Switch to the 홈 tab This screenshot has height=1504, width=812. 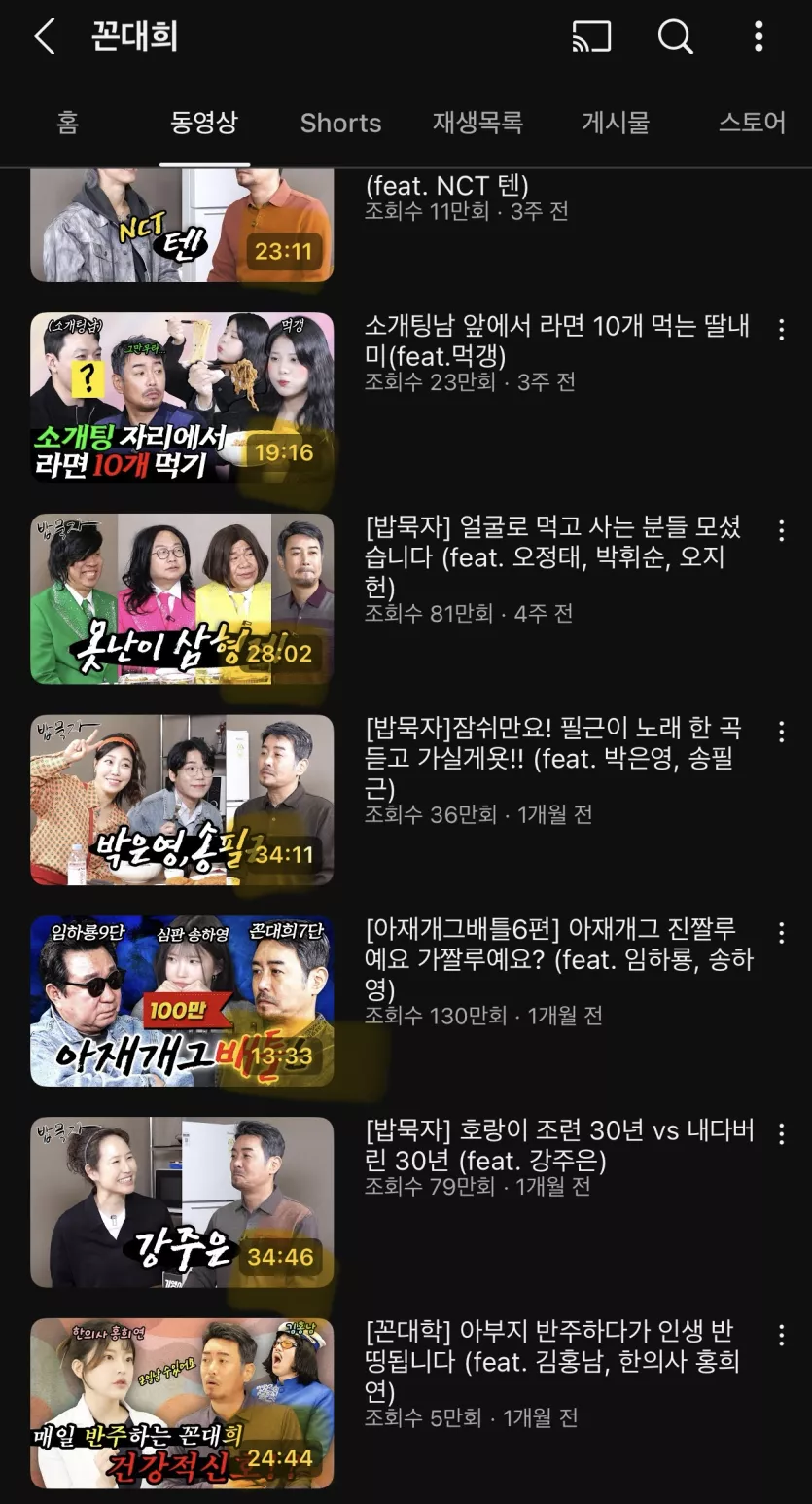(67, 123)
